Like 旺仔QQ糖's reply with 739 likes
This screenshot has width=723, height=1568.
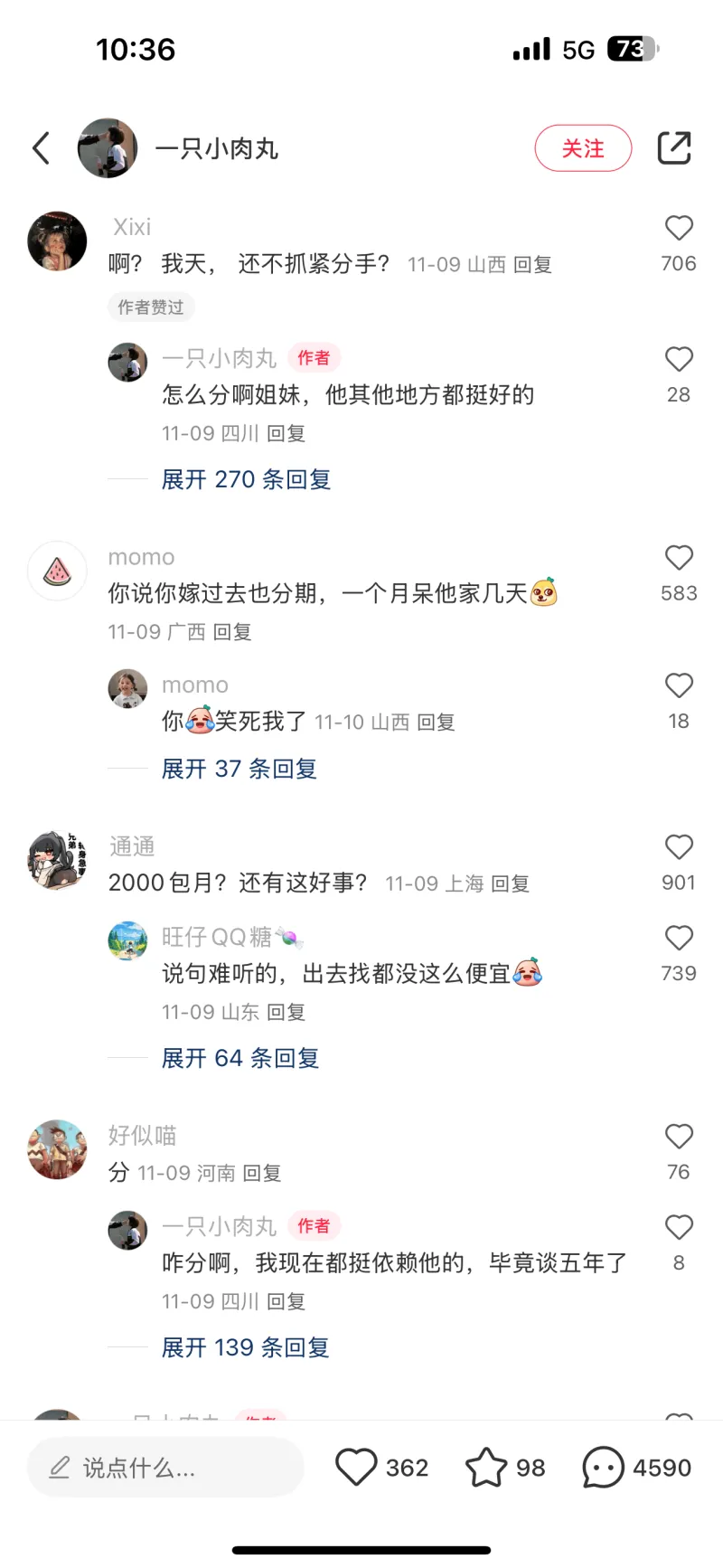(x=679, y=939)
